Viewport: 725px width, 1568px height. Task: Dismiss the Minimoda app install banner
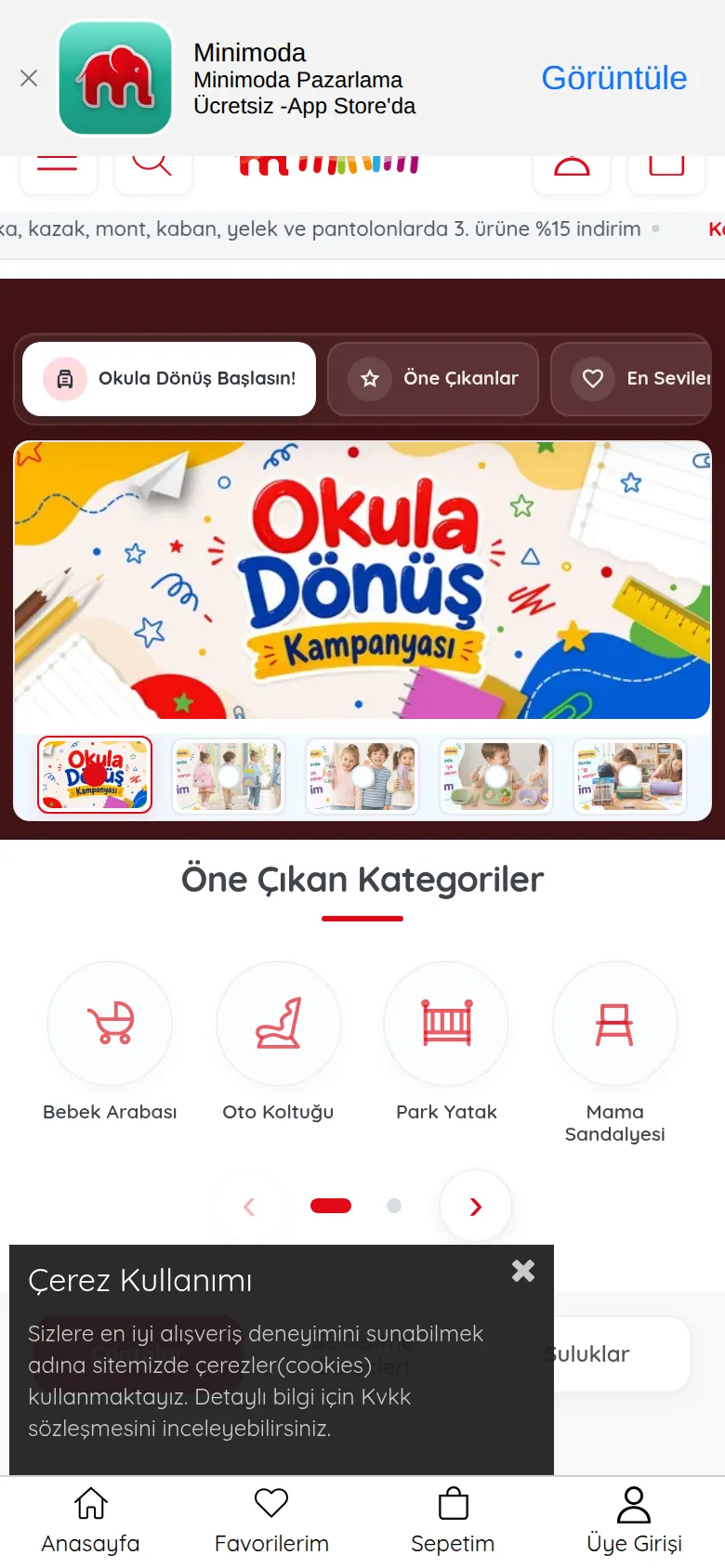[x=29, y=78]
